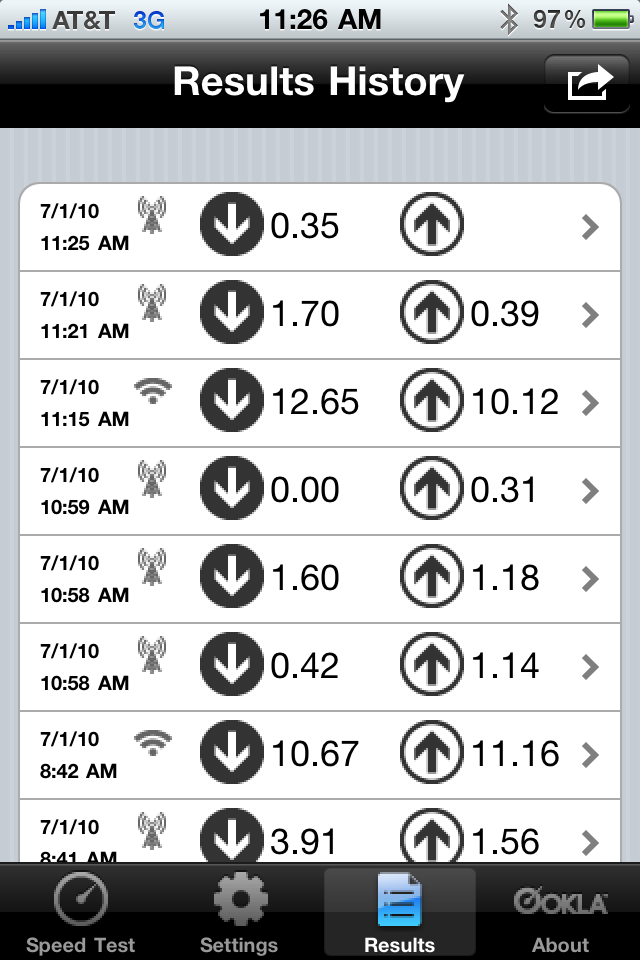Open the 10:58 AM result with 1.60 download
This screenshot has width=640, height=960.
(x=320, y=579)
